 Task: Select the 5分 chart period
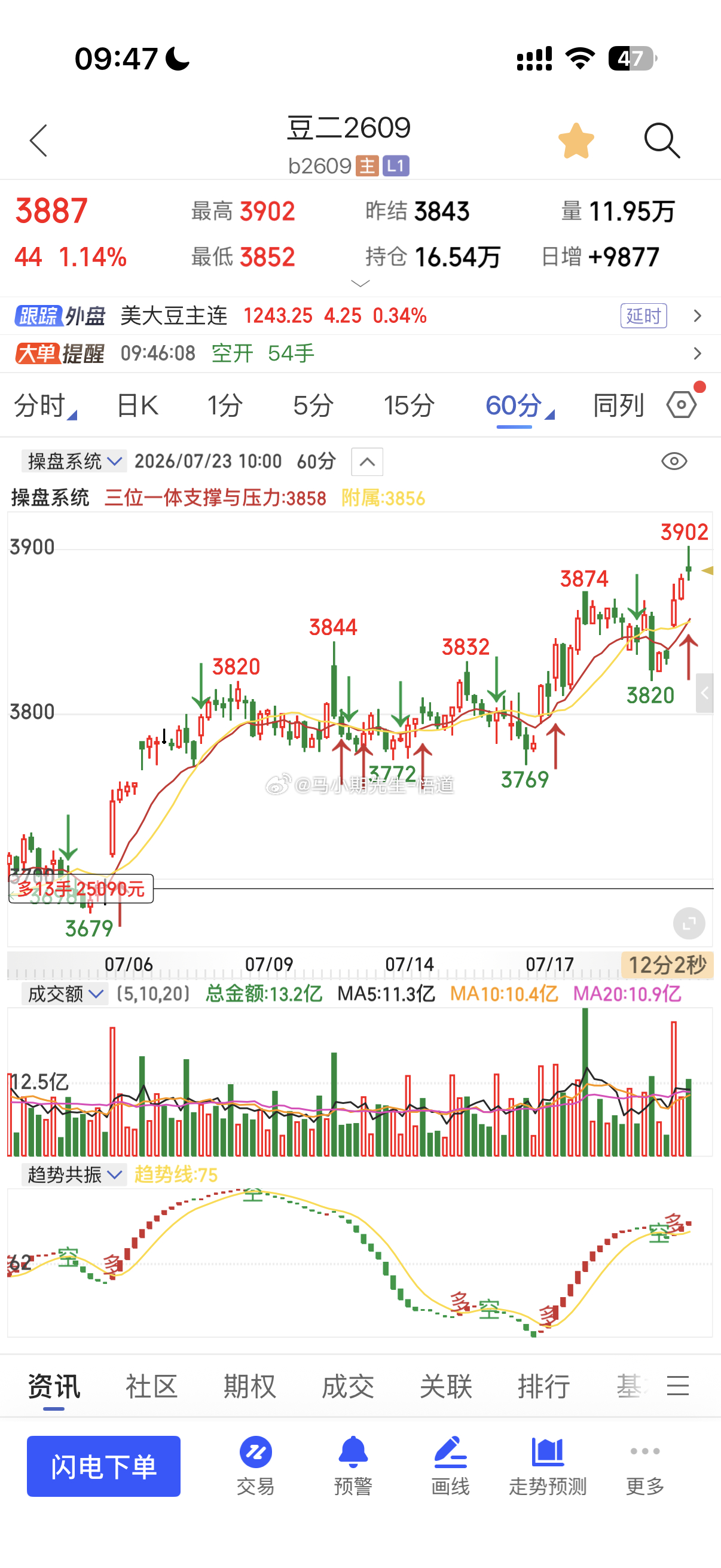[313, 405]
